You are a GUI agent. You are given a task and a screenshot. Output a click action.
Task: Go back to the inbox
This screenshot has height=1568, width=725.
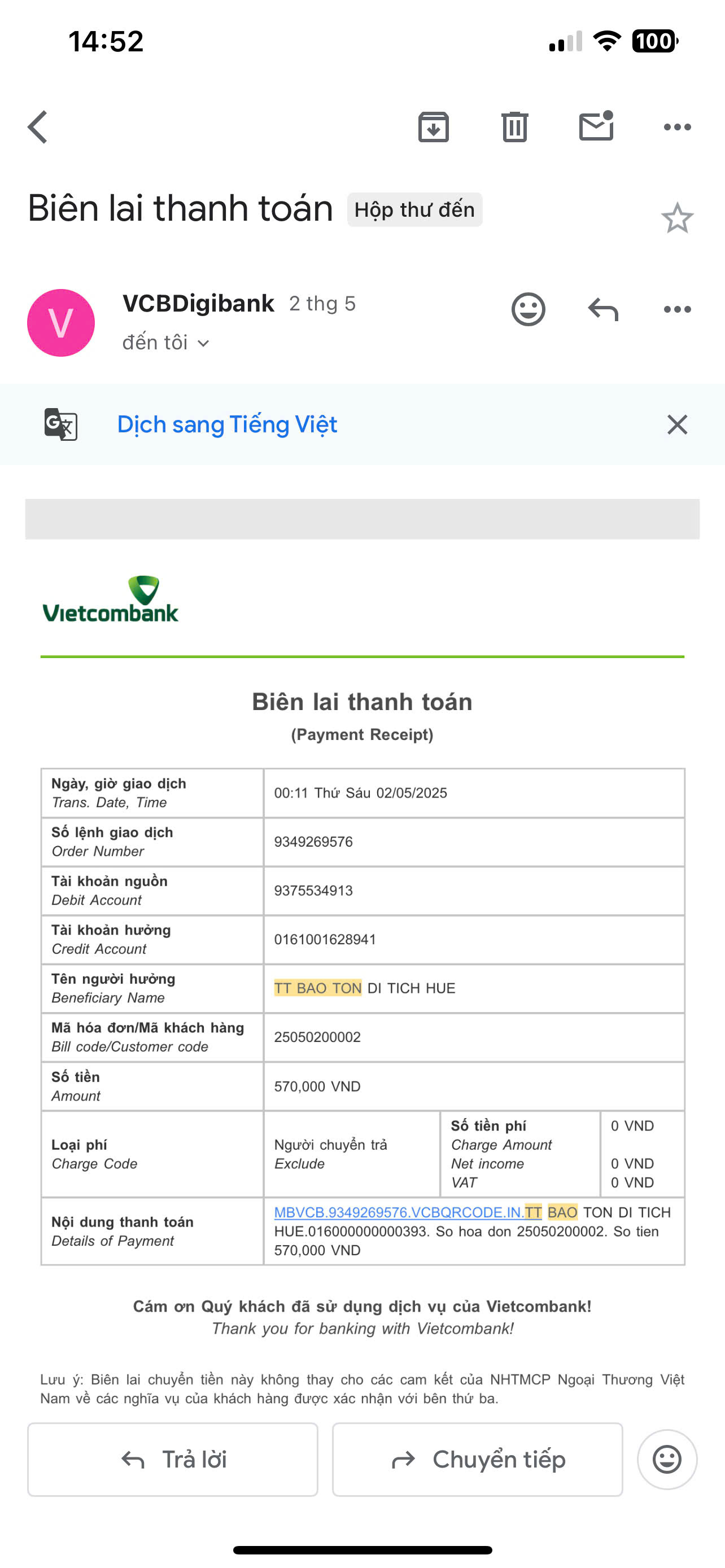tap(38, 127)
